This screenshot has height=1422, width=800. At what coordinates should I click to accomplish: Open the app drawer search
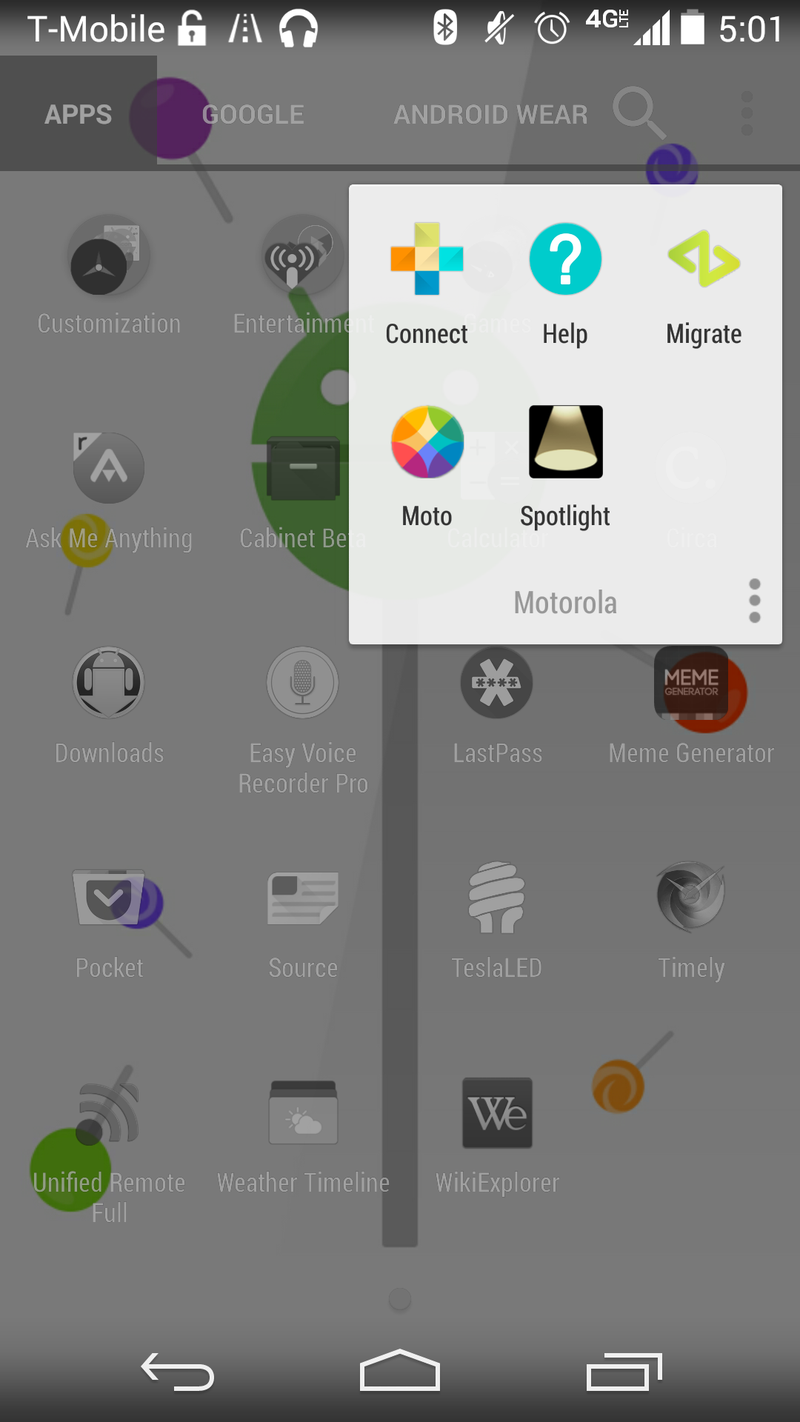point(637,112)
